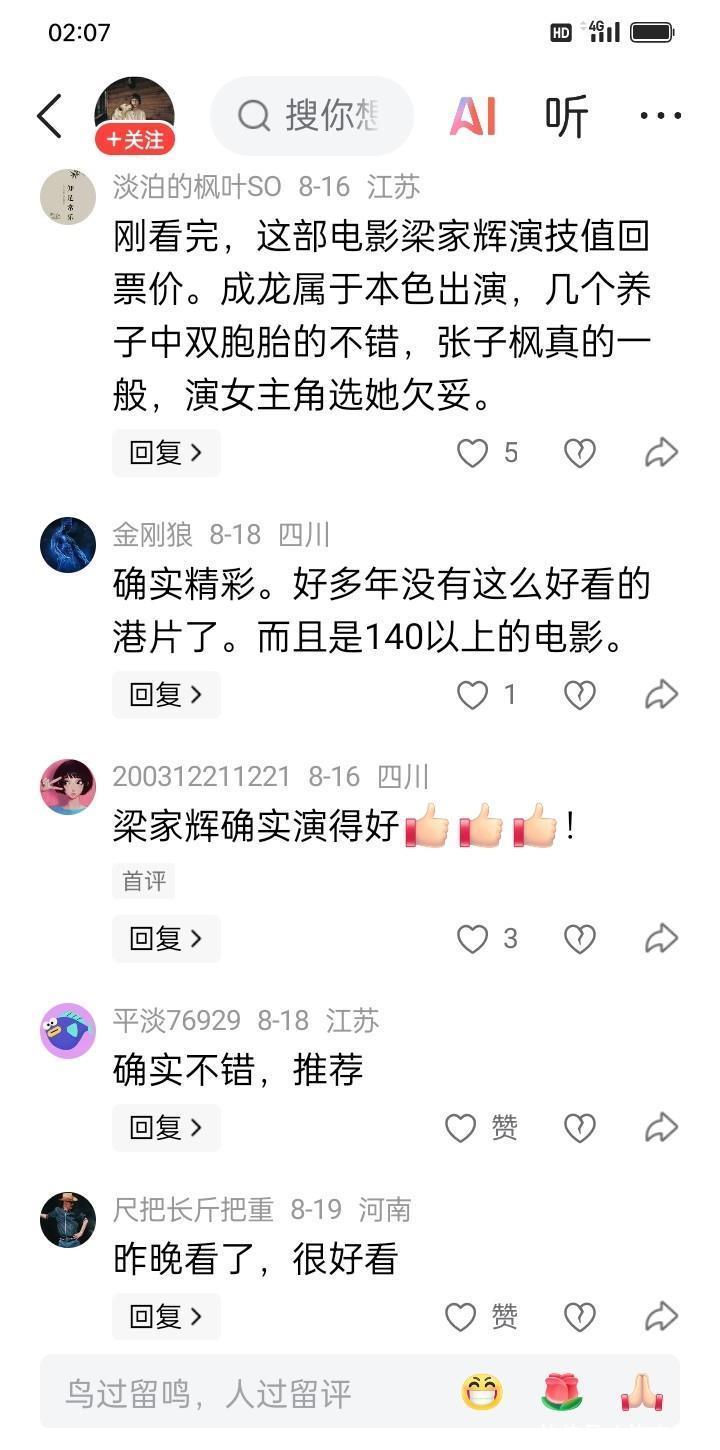The height and width of the screenshot is (1450, 720).
Task: Share 尺把长斤把重's comment
Action: tap(661, 1317)
